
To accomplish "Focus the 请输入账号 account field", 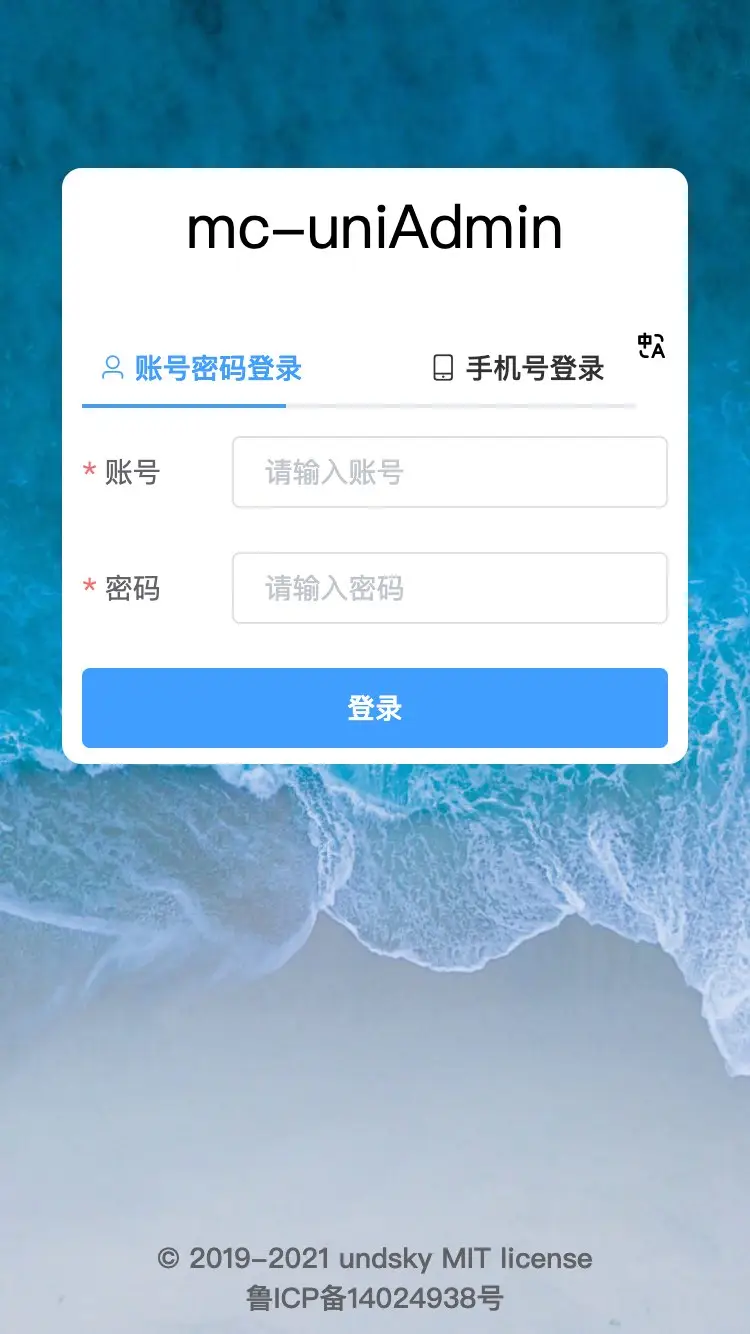I will (449, 472).
